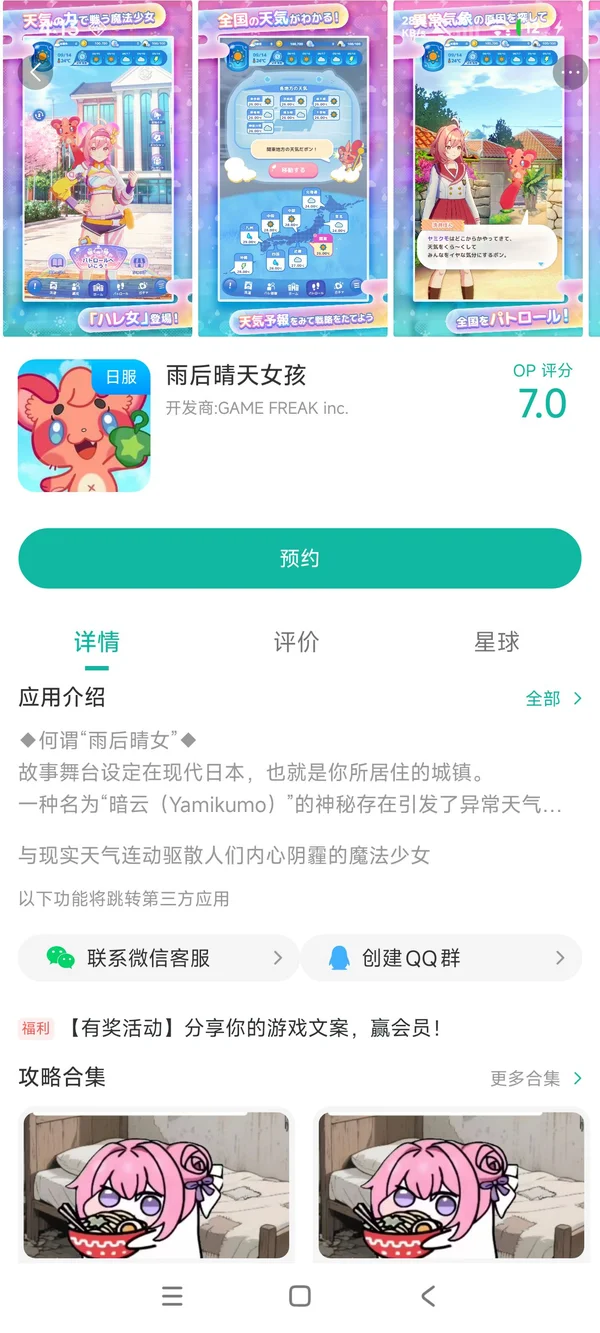
Task: Expand the full app introduction via 全部
Action: (x=554, y=699)
